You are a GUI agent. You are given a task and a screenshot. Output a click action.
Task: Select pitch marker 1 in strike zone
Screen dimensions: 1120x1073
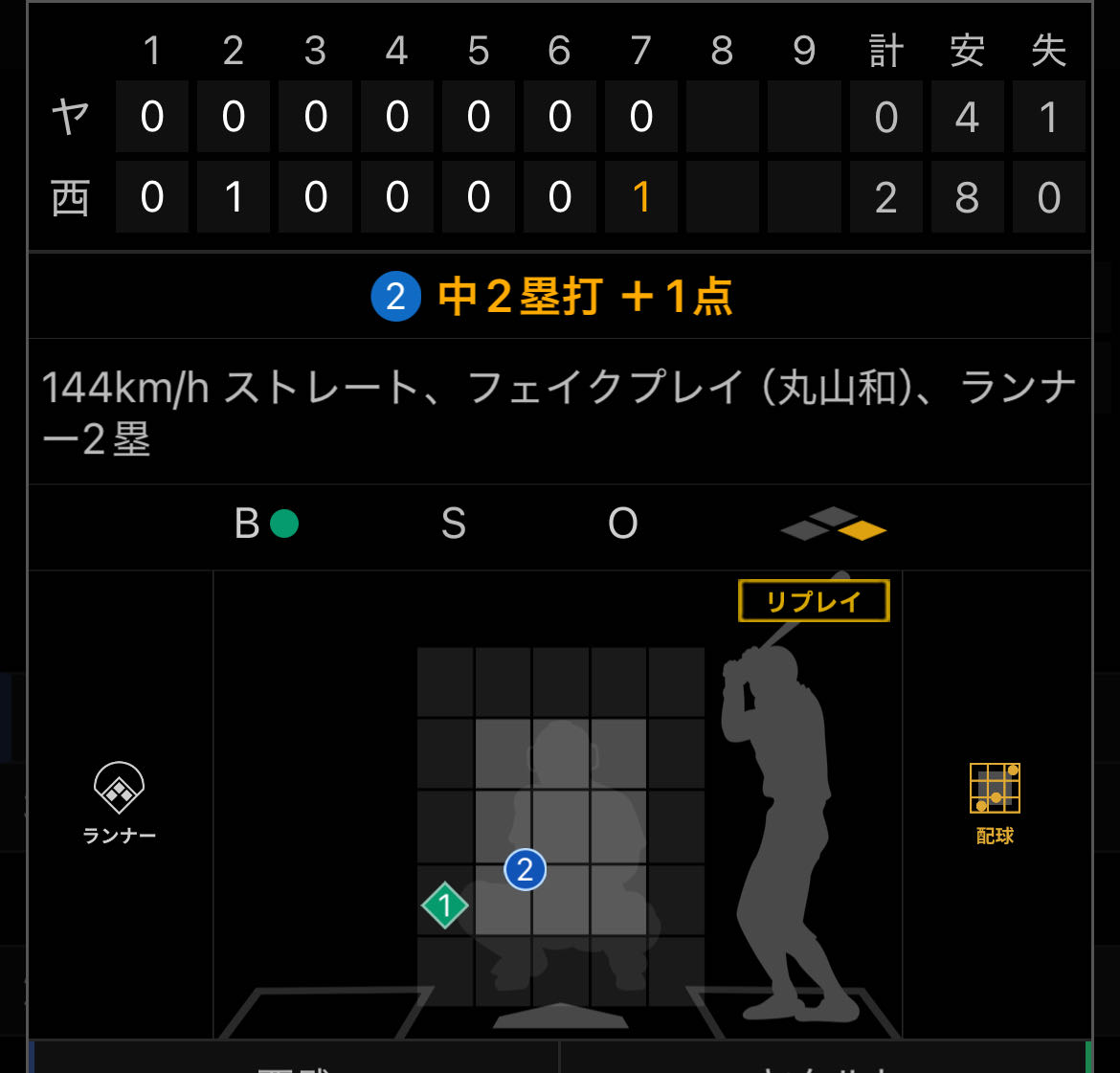click(445, 905)
